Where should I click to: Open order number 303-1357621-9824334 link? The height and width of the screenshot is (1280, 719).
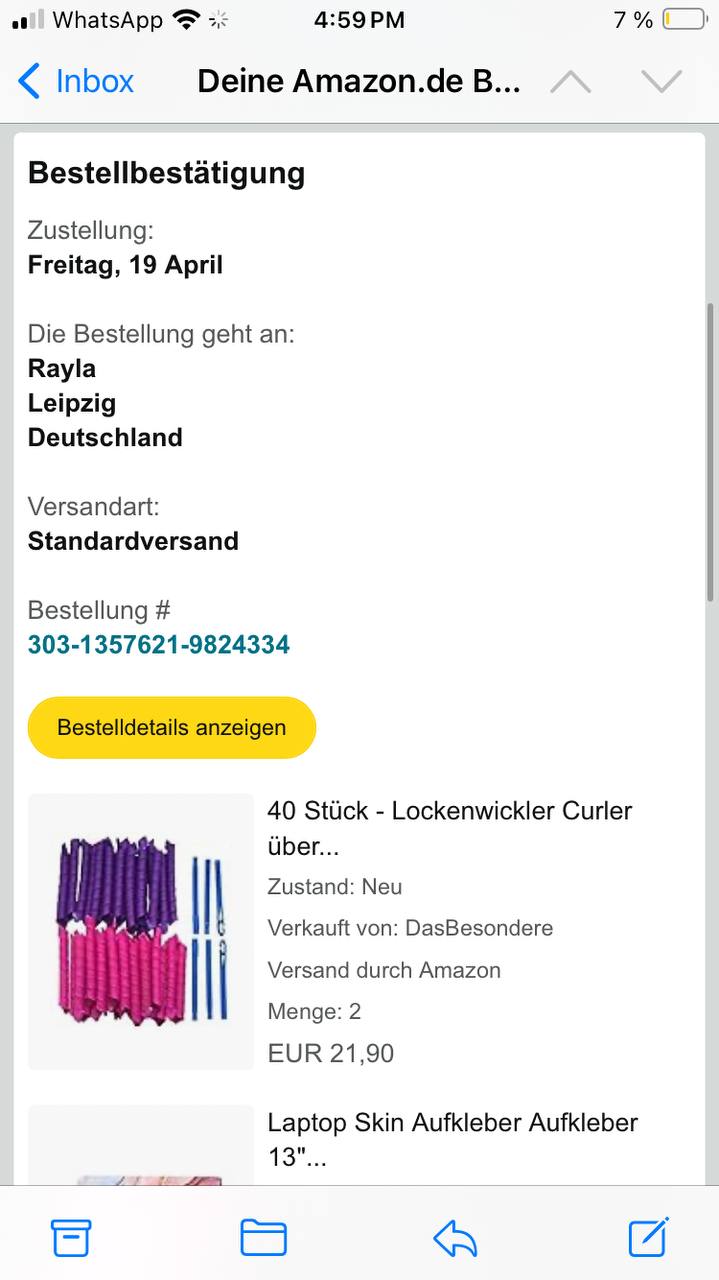pyautogui.click(x=159, y=645)
